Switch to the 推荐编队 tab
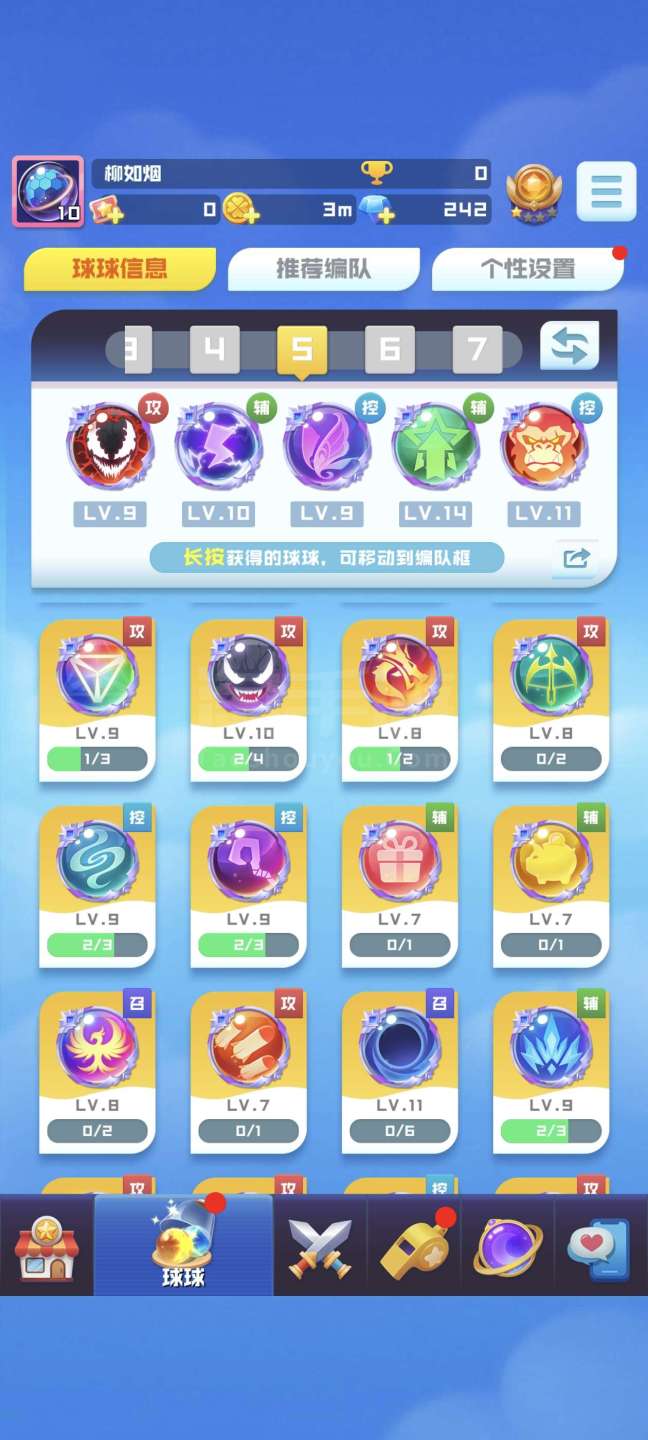The image size is (648, 1440). point(323,269)
